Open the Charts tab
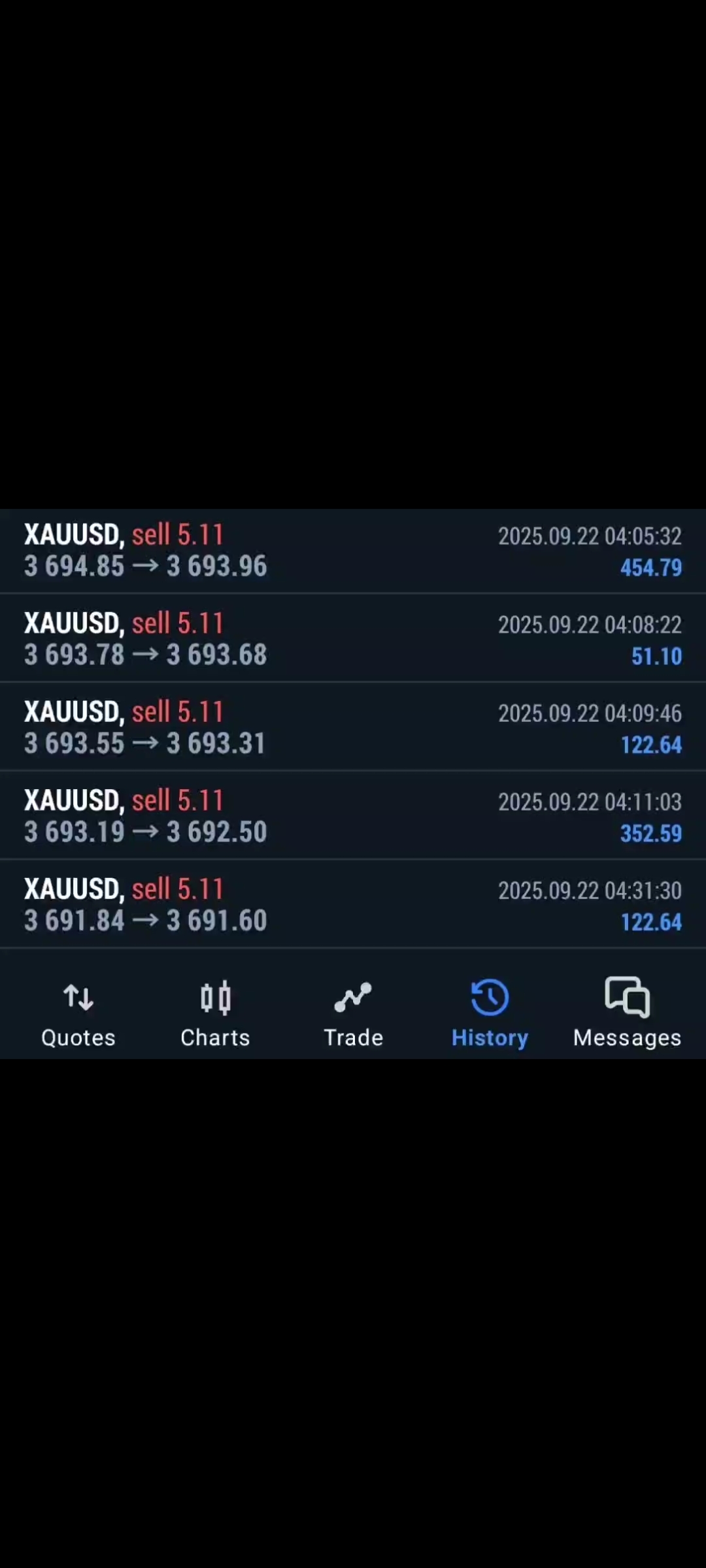The width and height of the screenshot is (706, 1568). pyautogui.click(x=215, y=1011)
